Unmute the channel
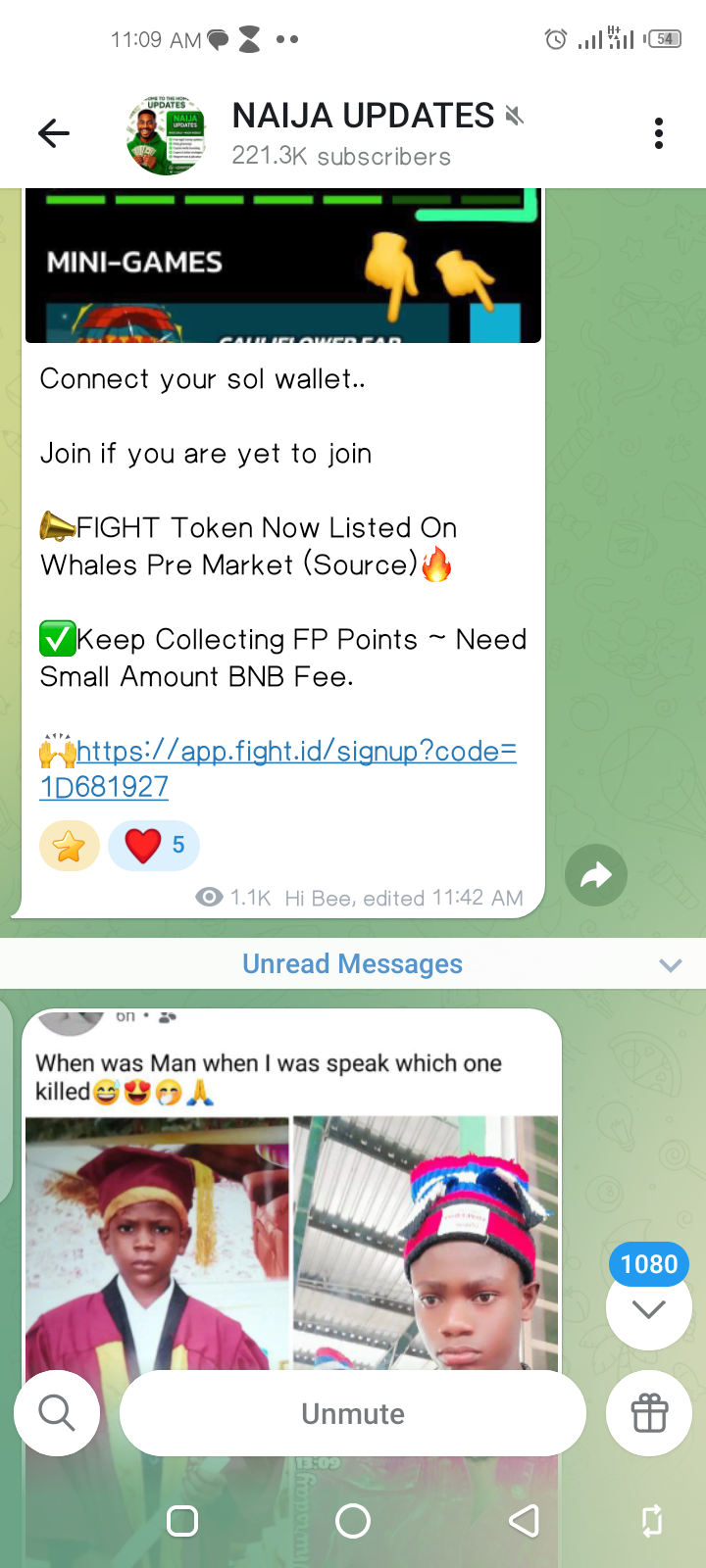The width and height of the screenshot is (706, 1568). click(x=353, y=1413)
